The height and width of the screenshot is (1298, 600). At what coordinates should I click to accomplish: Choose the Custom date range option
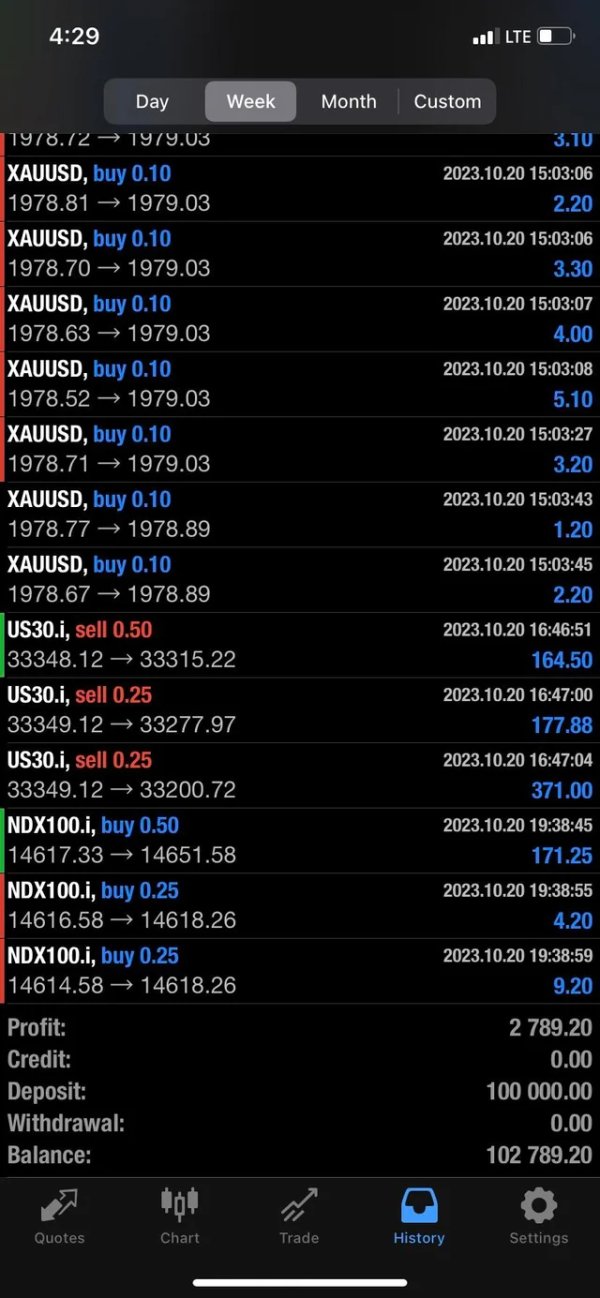pyautogui.click(x=447, y=101)
